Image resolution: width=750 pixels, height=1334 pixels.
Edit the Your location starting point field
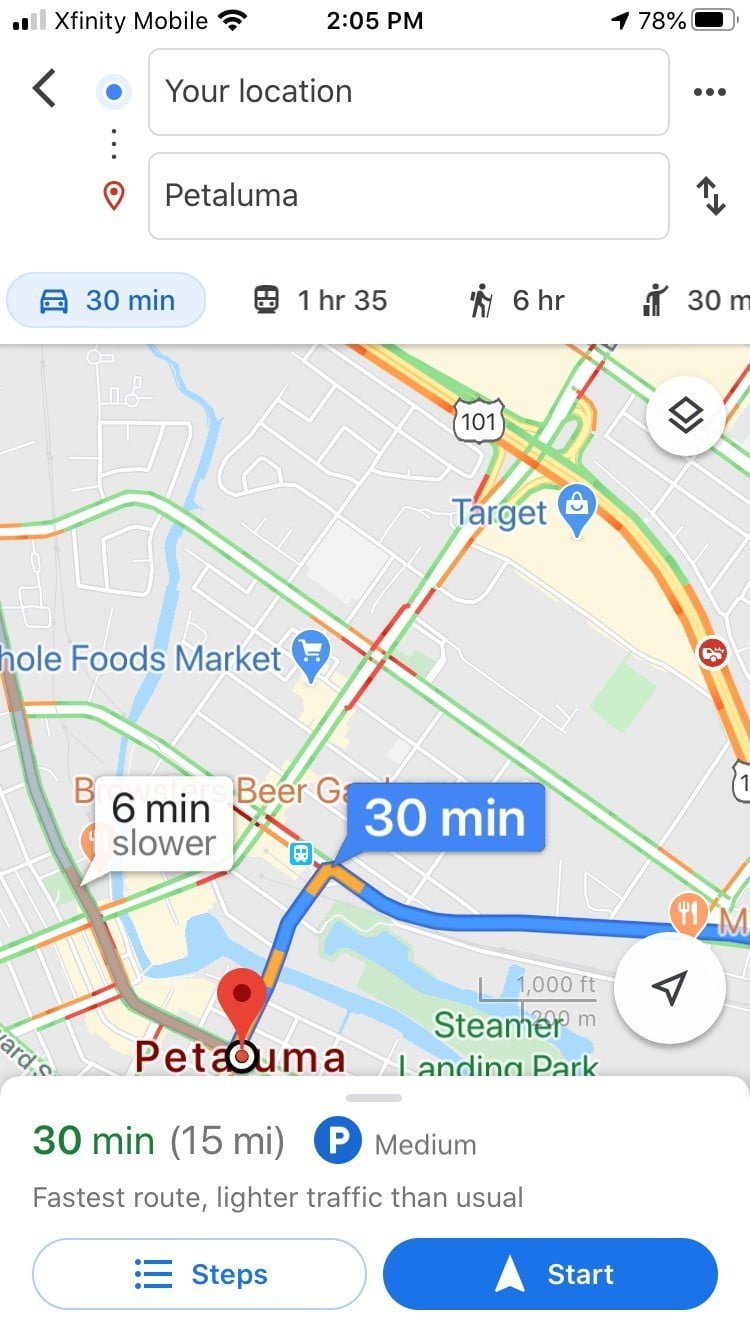[408, 92]
